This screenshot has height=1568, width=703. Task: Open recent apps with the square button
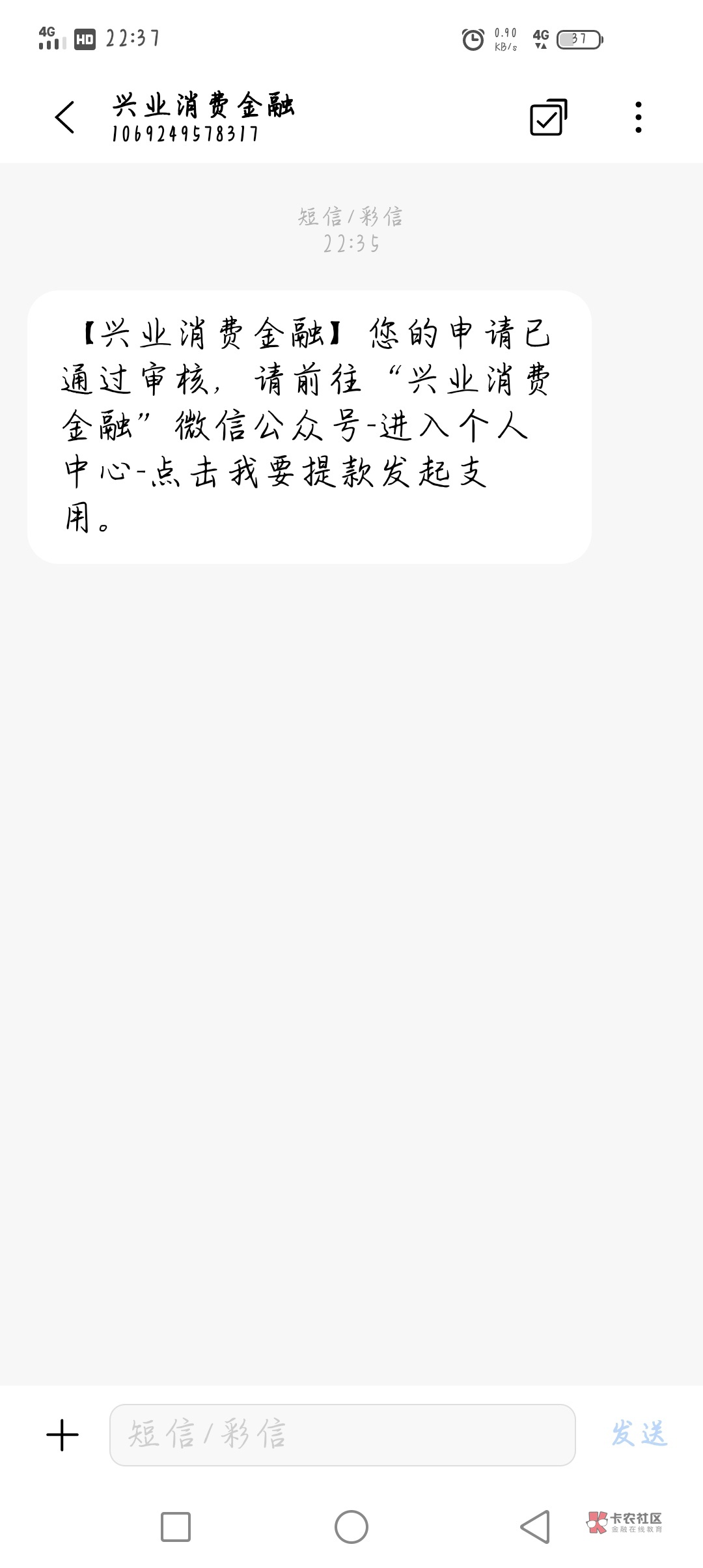tap(176, 1526)
